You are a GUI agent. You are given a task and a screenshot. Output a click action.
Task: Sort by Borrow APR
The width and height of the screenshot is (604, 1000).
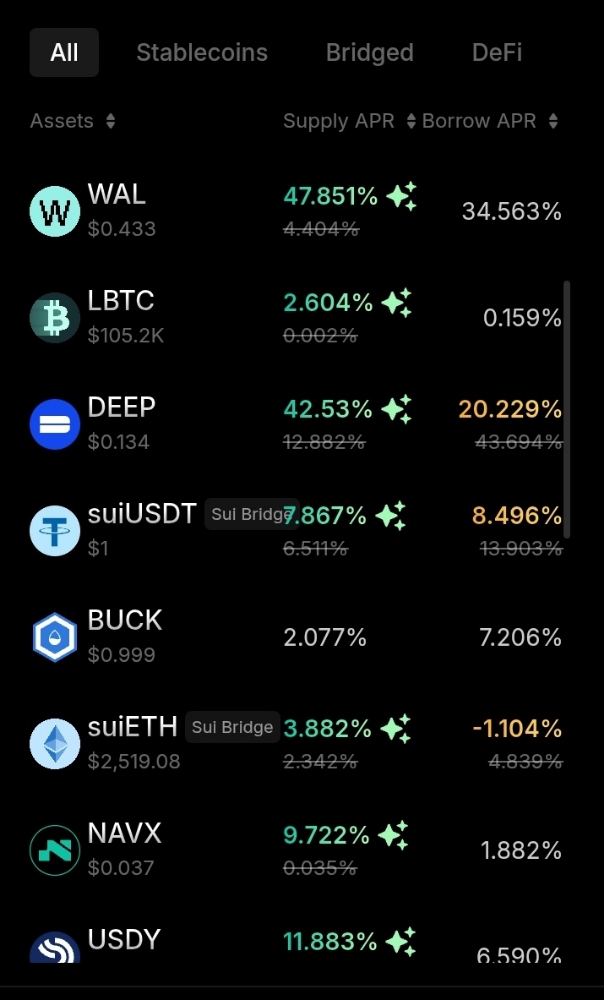point(489,121)
